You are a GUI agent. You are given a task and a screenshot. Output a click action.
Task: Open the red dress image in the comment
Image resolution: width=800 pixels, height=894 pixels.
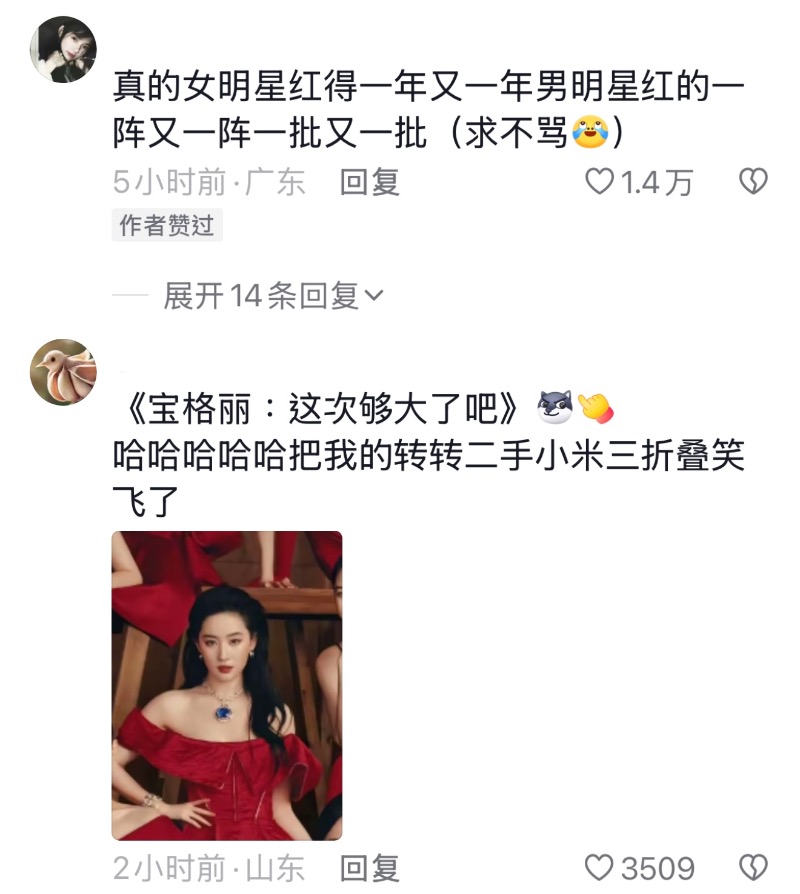pos(227,685)
